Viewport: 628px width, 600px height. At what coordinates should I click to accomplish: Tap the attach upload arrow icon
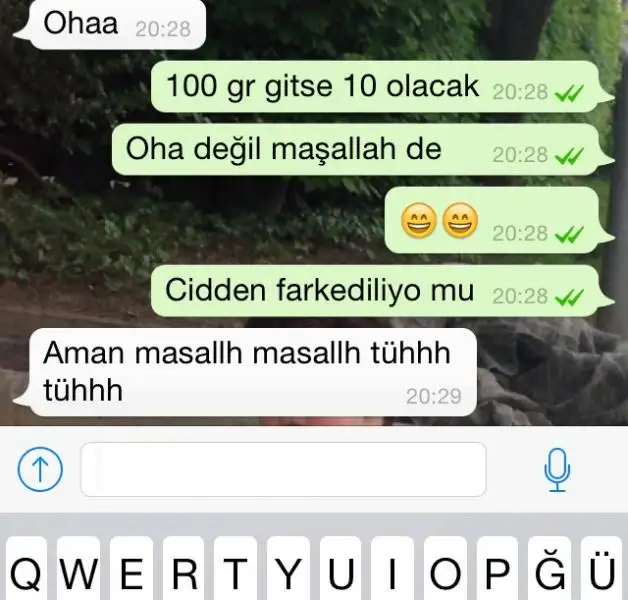tap(41, 471)
